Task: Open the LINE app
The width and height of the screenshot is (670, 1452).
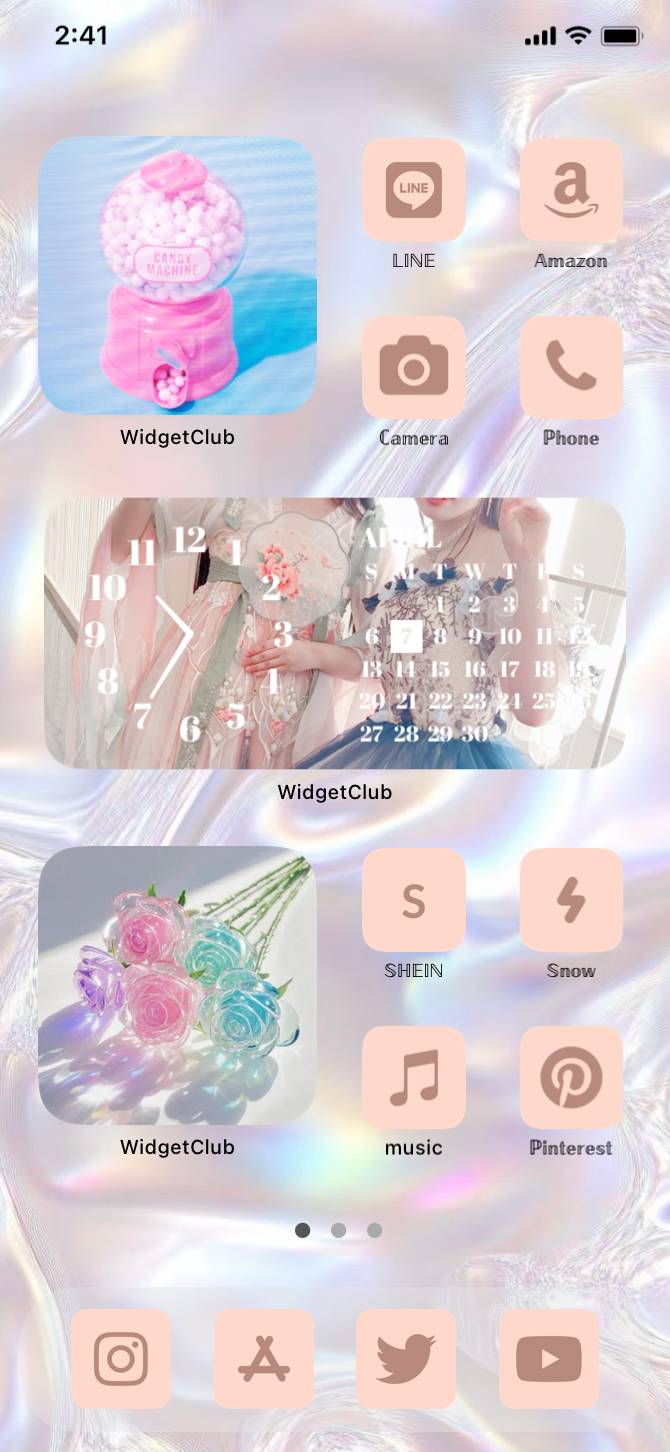Action: click(413, 190)
